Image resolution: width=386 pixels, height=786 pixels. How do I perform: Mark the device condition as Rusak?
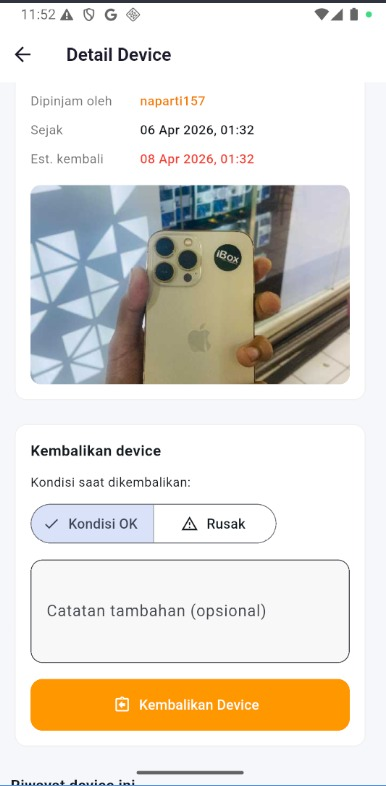coord(215,524)
